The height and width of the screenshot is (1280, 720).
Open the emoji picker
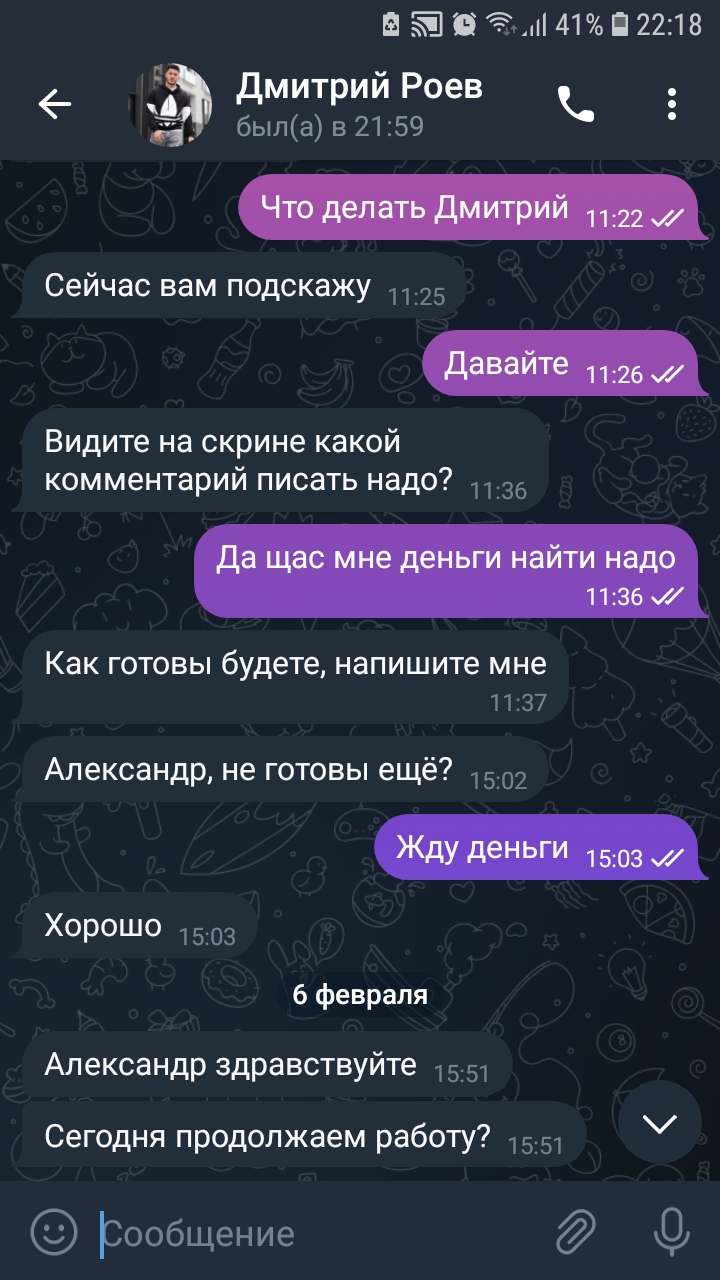pos(54,1232)
